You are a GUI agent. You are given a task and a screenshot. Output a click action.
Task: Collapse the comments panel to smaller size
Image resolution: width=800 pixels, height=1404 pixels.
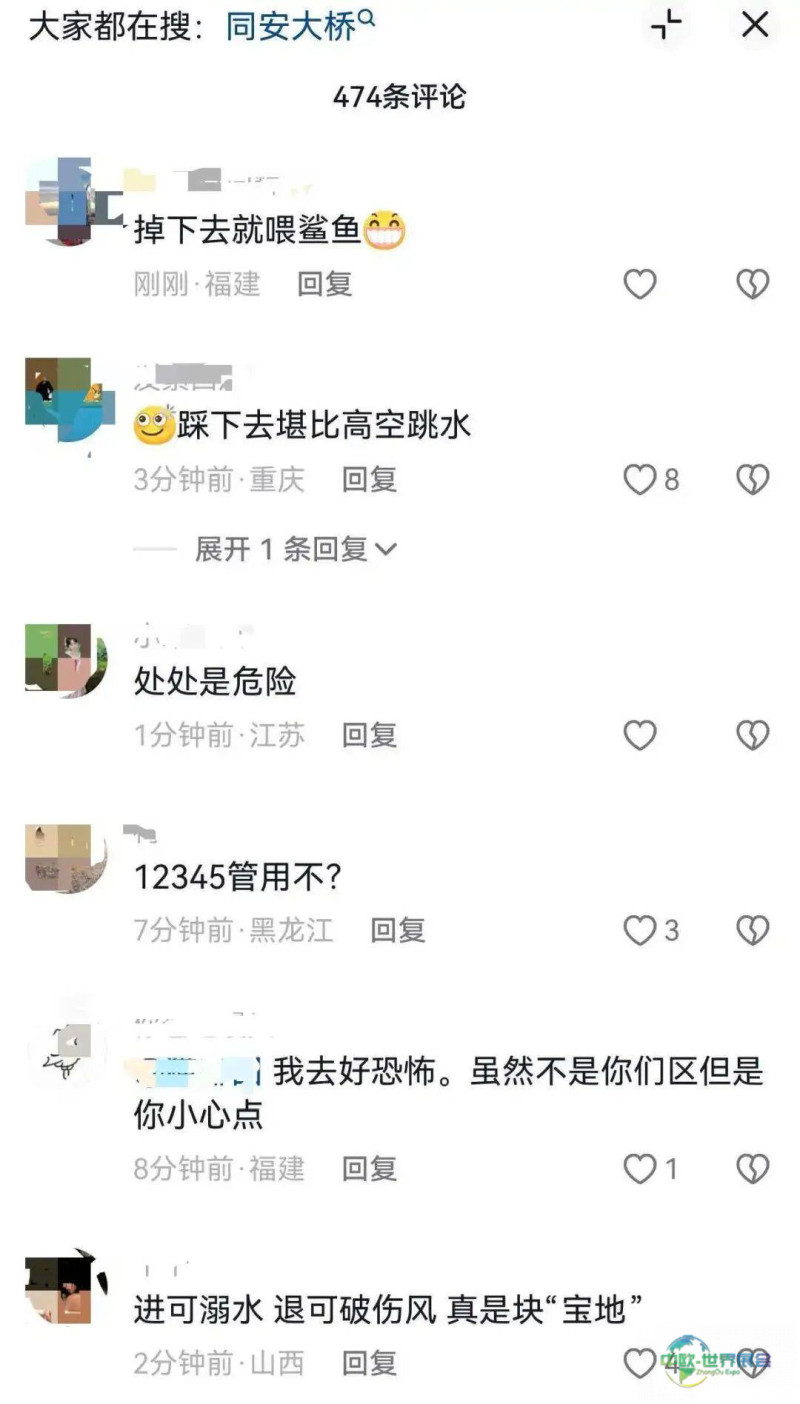(x=667, y=25)
